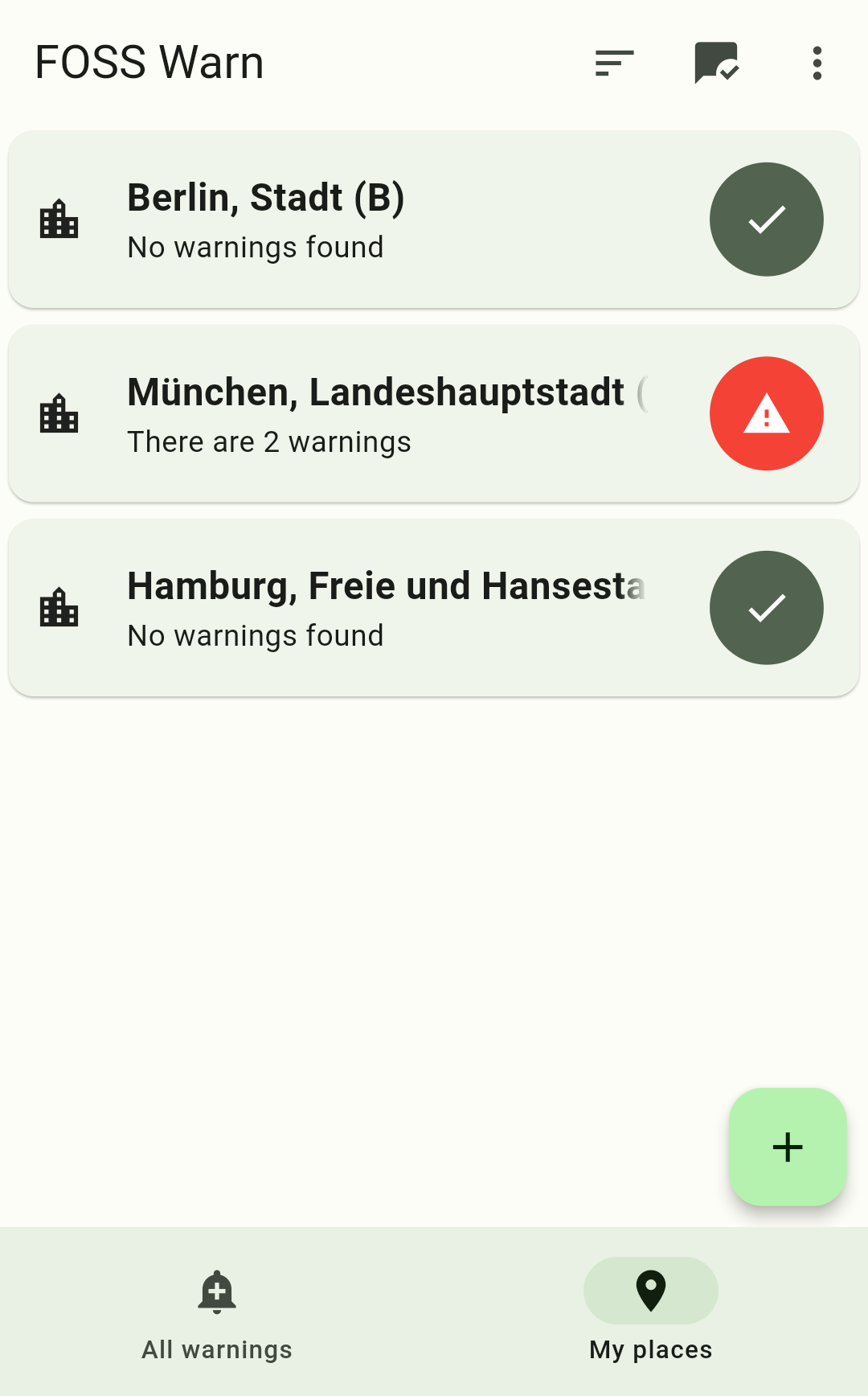868x1396 pixels.
Task: Tap the green checkmark for Hamburg
Action: tap(766, 608)
